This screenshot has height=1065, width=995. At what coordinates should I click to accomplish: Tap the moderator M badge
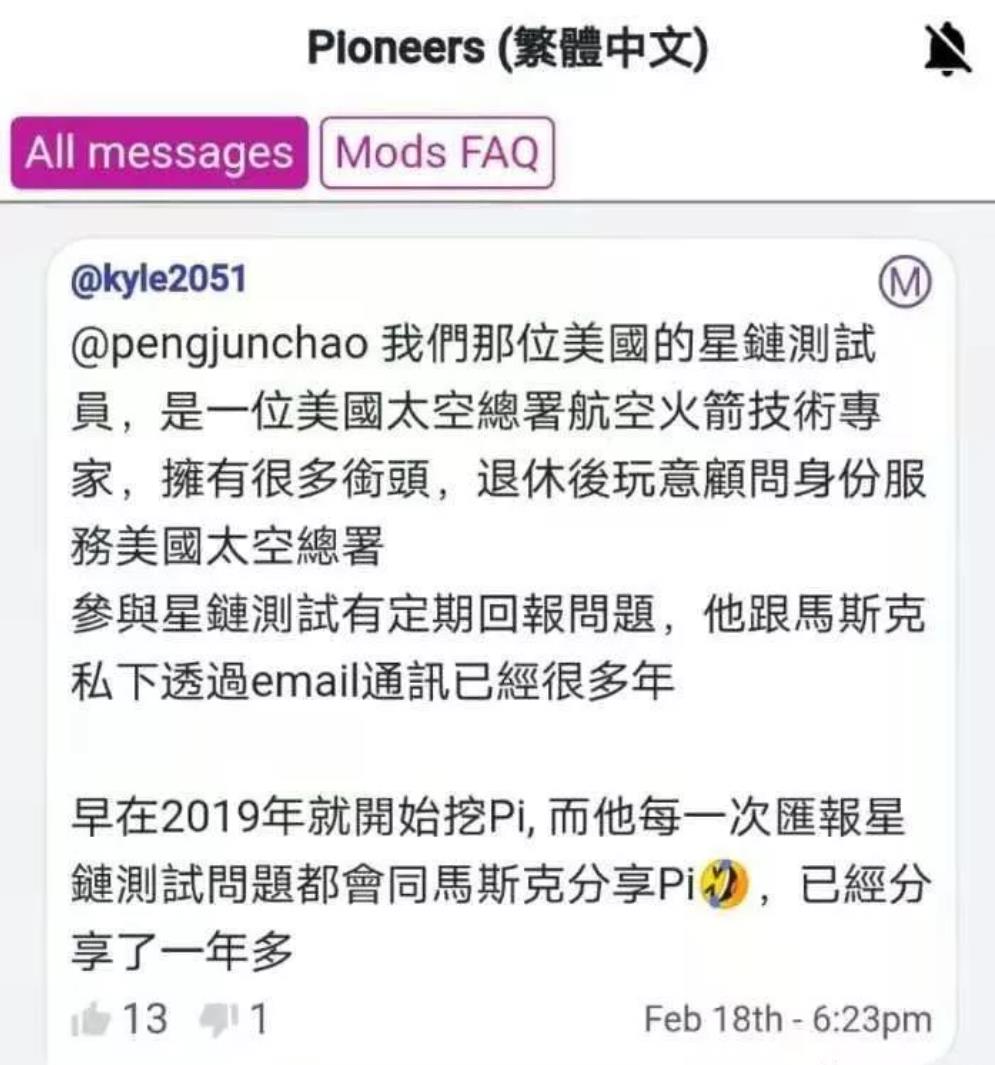905,283
